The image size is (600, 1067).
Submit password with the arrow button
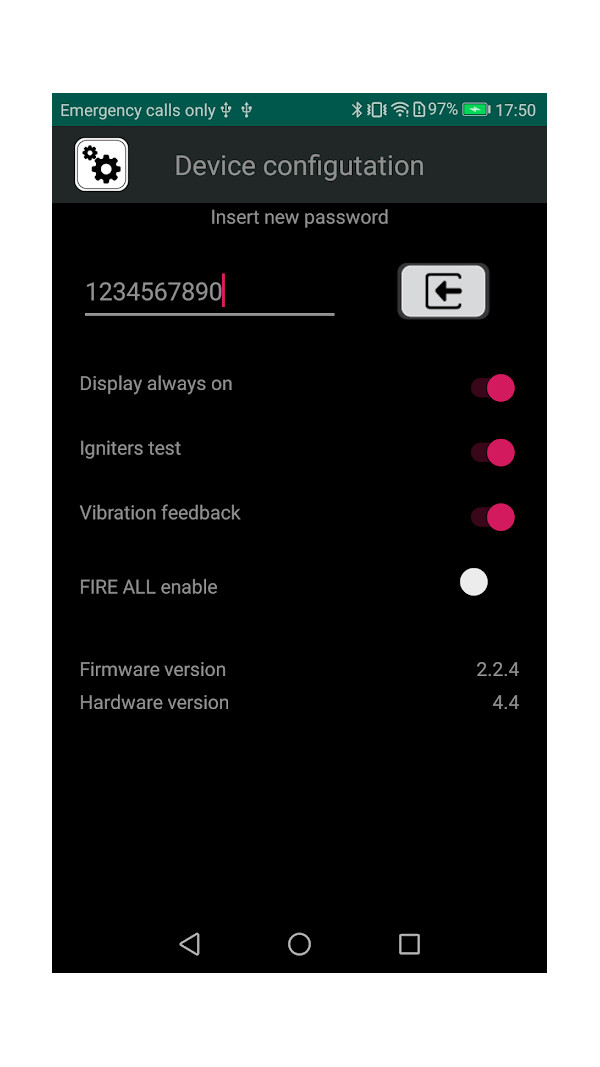tap(443, 291)
